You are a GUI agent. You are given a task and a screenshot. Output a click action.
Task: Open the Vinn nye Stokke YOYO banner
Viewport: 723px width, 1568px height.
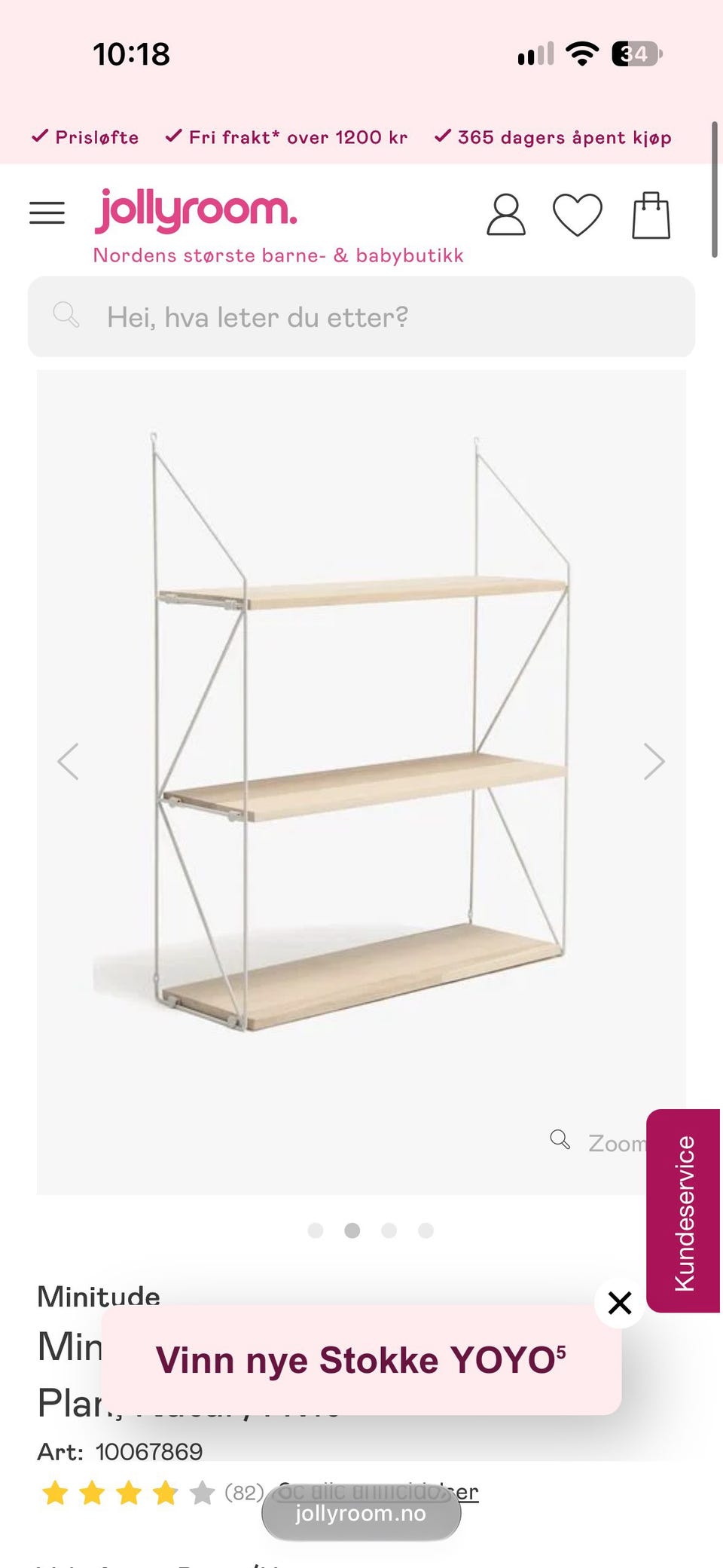coord(361,1361)
